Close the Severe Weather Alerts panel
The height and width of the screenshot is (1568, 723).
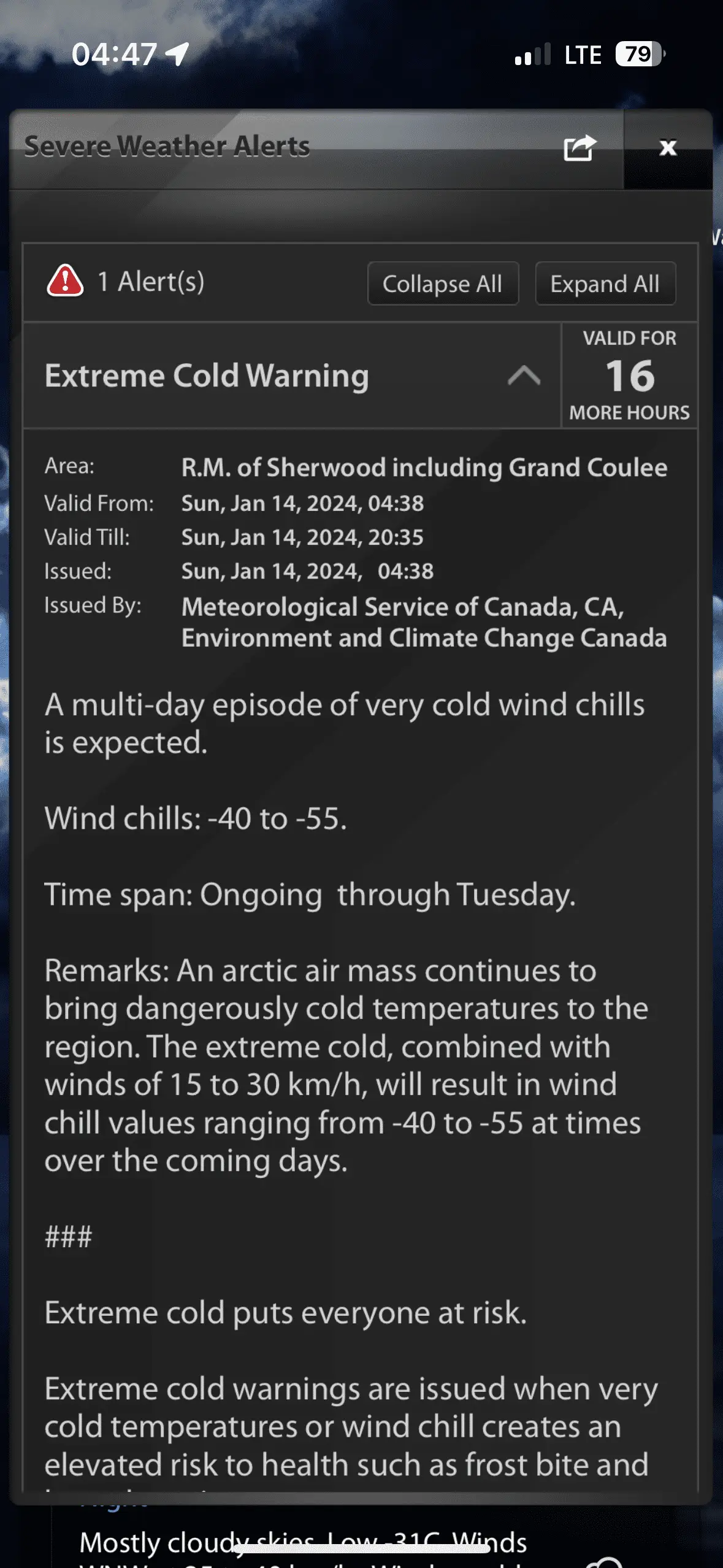pos(668,148)
